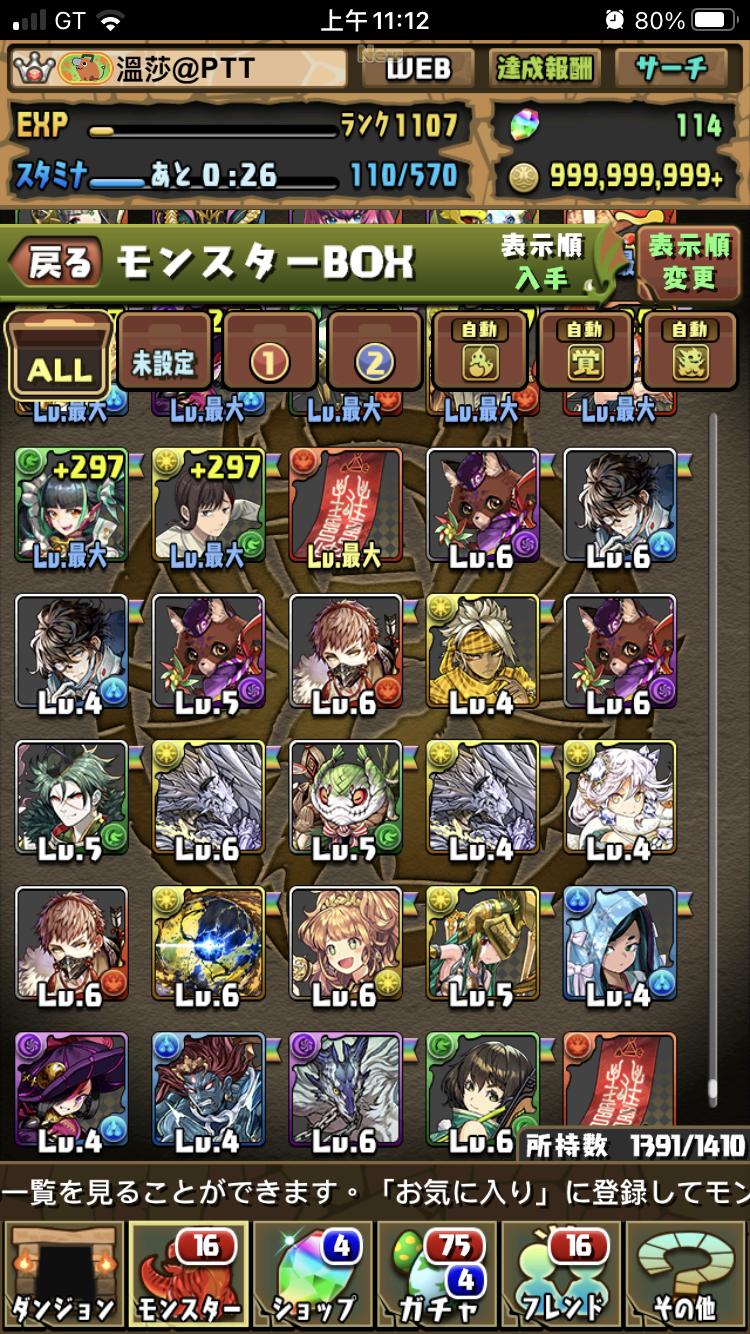Viewport: 750px width, 1334px height.
Task: Open the 達成報酬 achievement rewards
Action: point(545,69)
